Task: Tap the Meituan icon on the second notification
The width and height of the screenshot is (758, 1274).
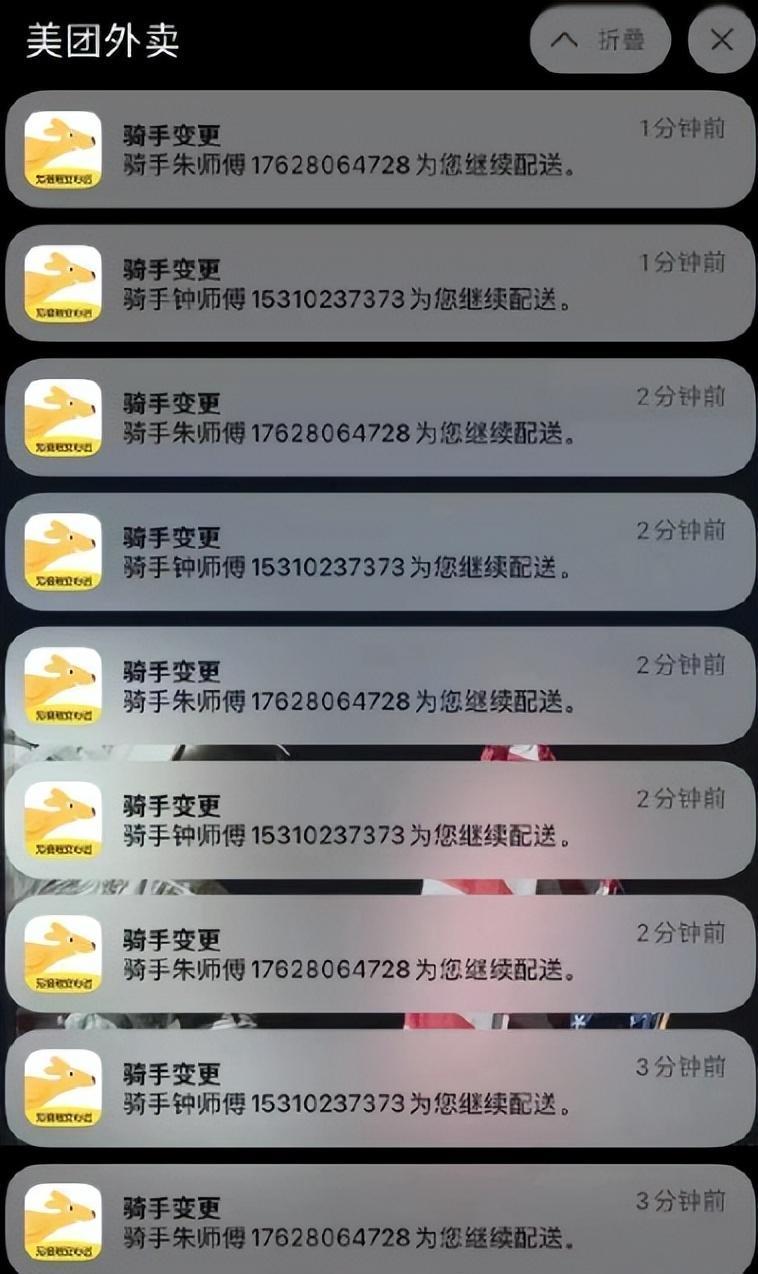Action: pos(63,282)
